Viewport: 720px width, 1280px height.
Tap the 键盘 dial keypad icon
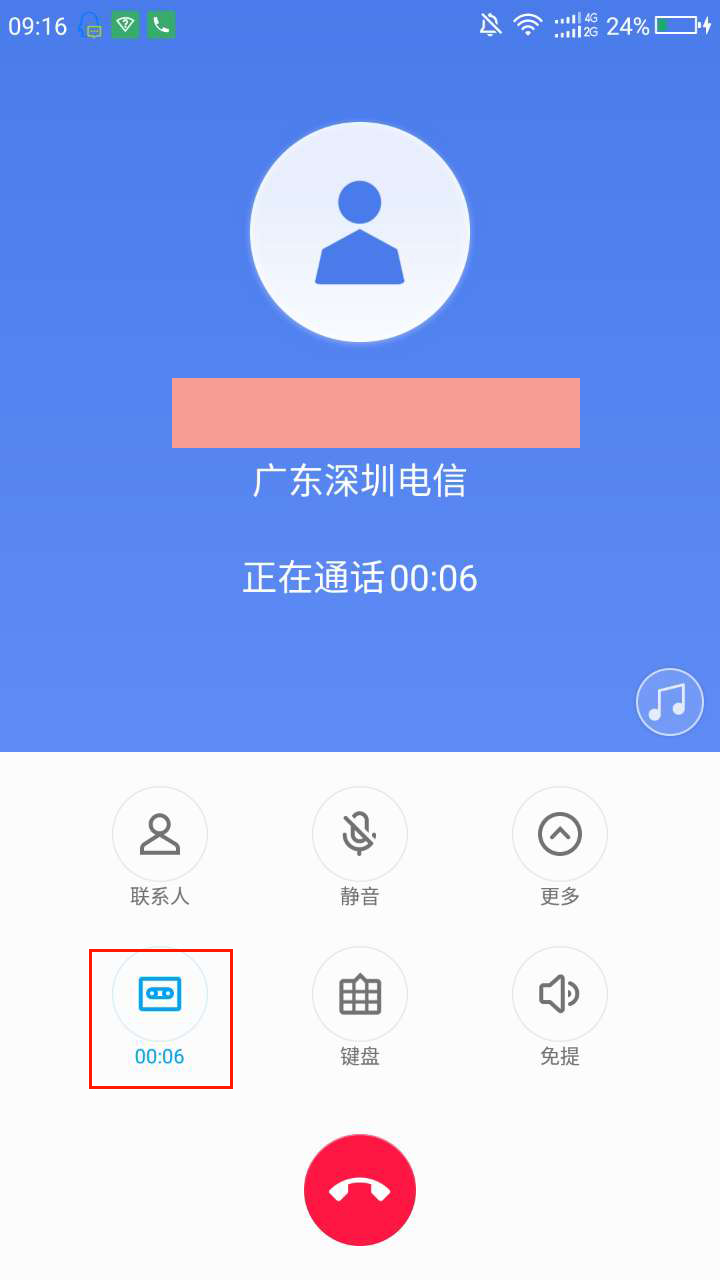pyautogui.click(x=360, y=994)
